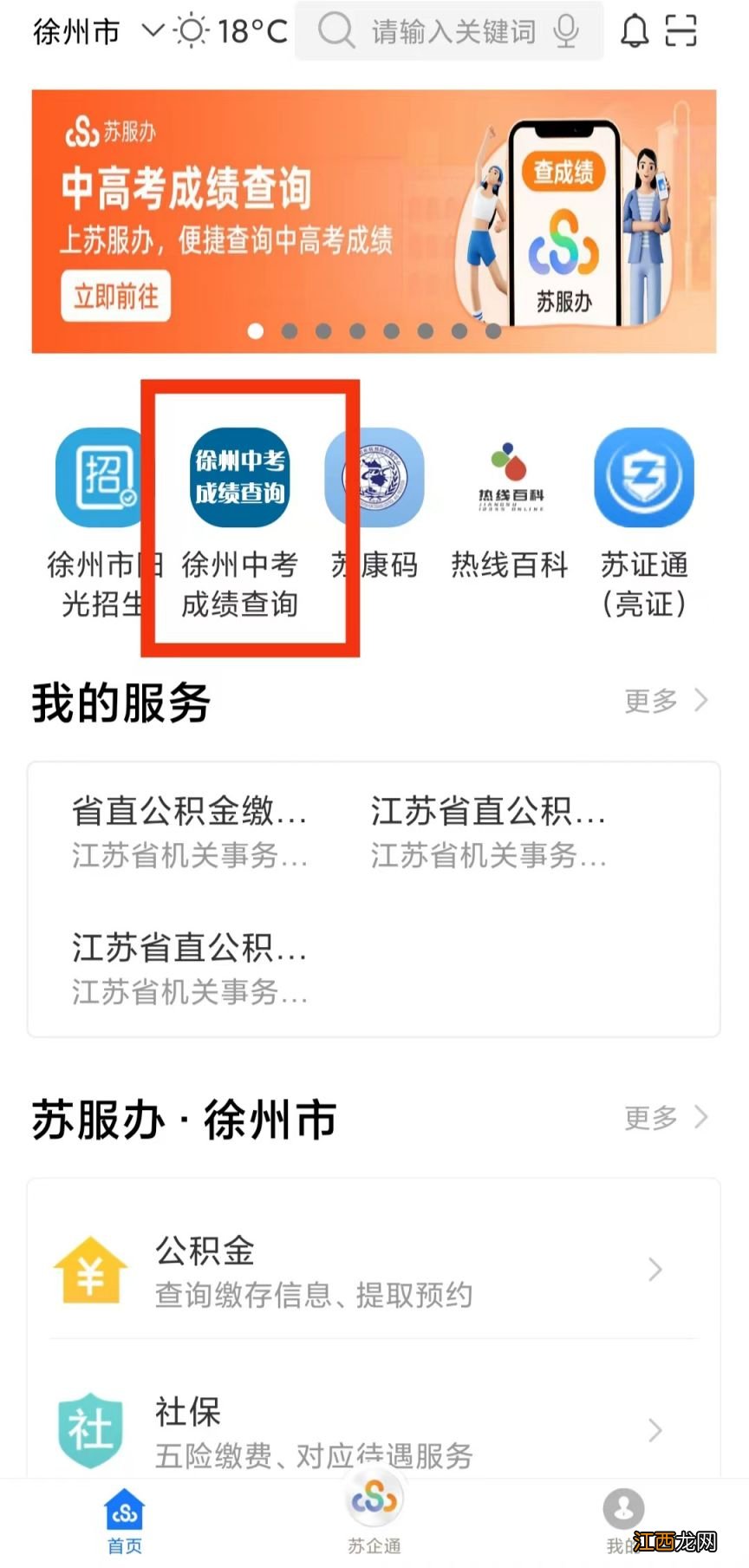749x1568 pixels.
Task: Open the 苏康码 health code icon
Action: (374, 477)
